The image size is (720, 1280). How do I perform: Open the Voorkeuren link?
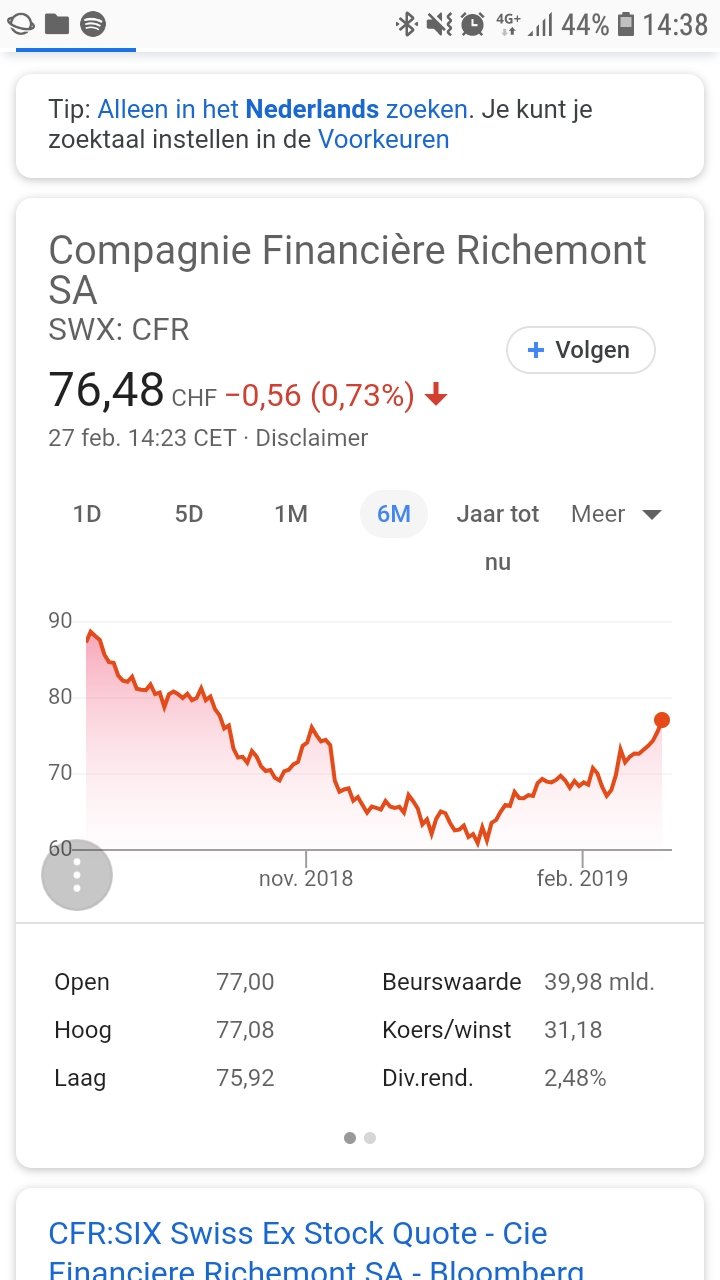[x=383, y=139]
